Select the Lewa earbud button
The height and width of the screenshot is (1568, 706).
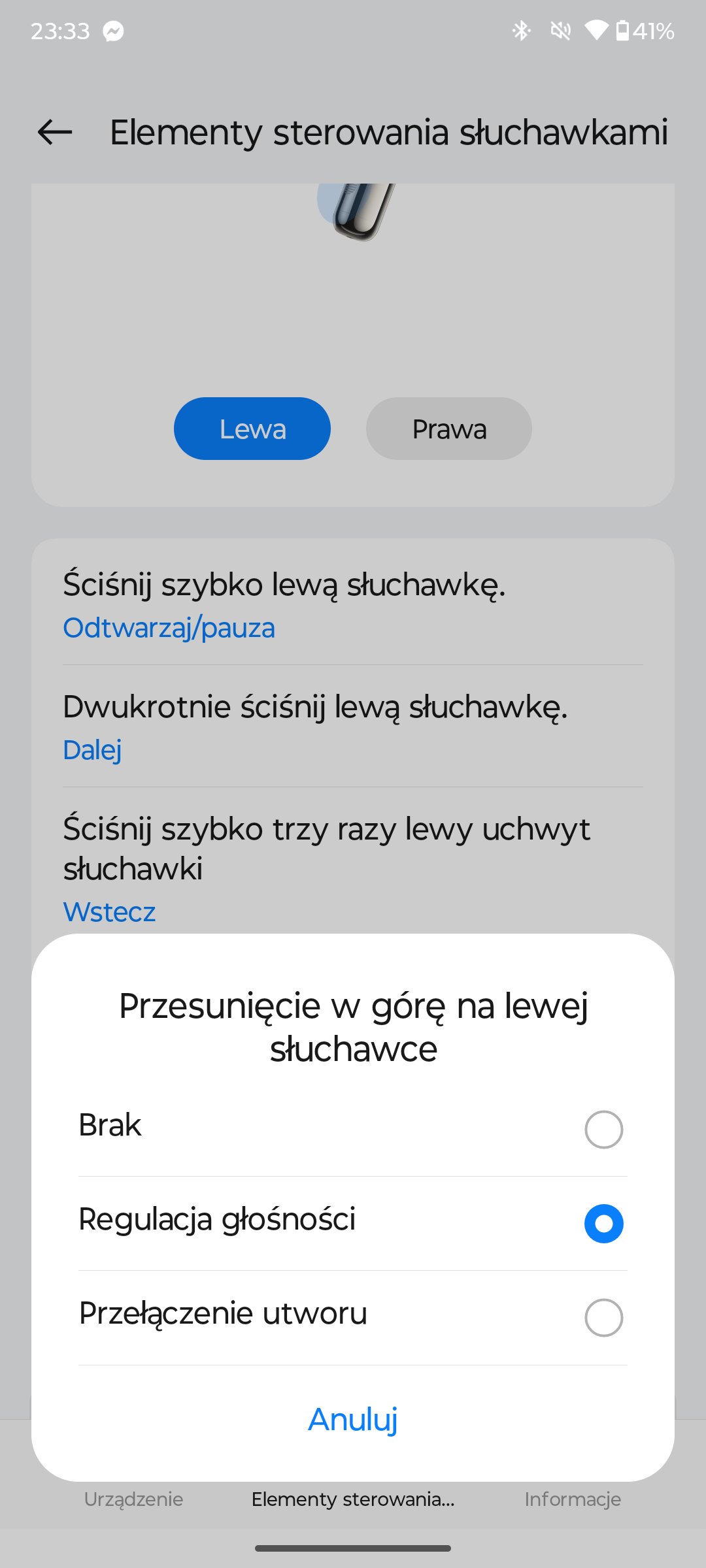252,429
